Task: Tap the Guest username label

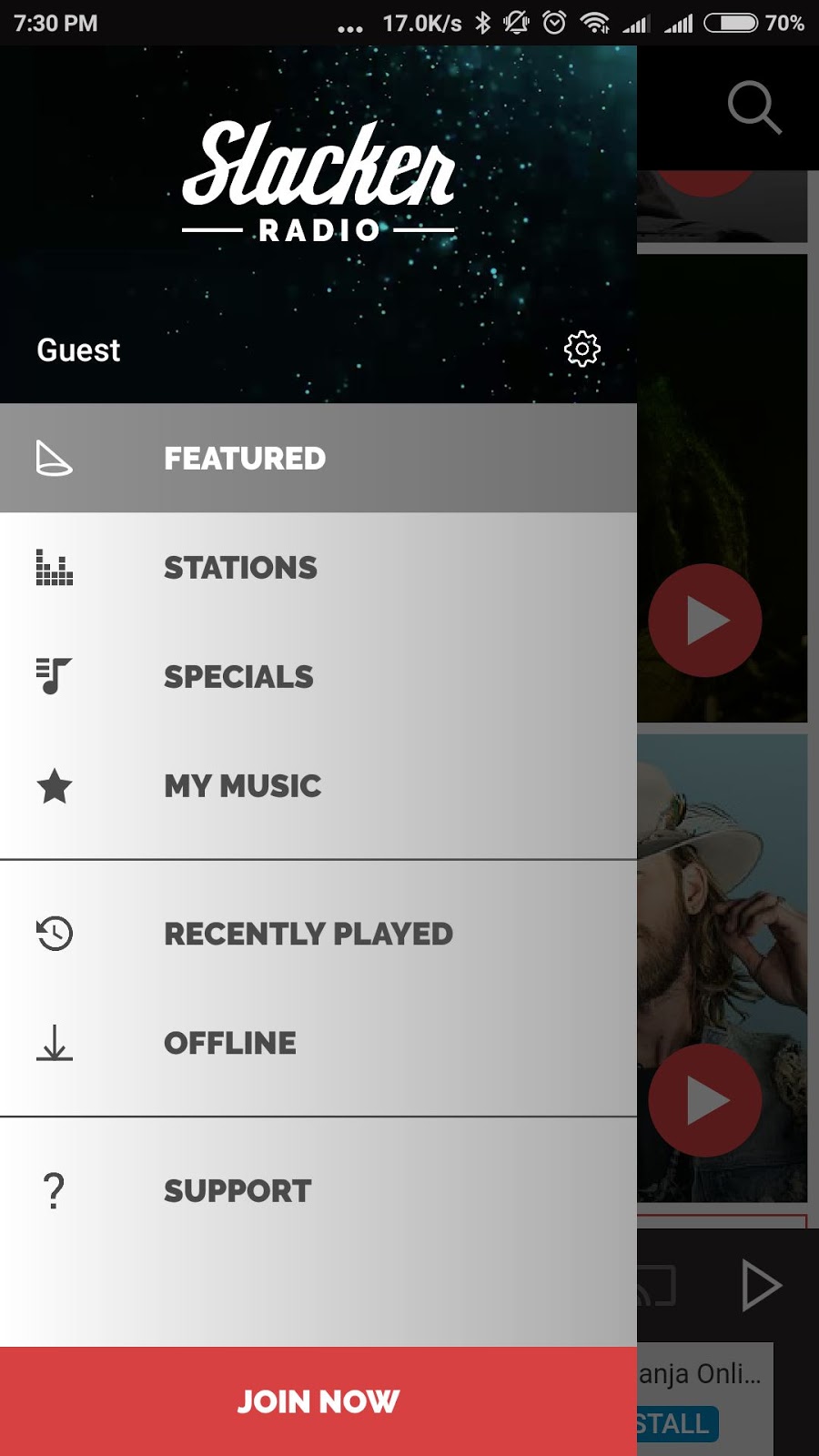Action: click(77, 349)
